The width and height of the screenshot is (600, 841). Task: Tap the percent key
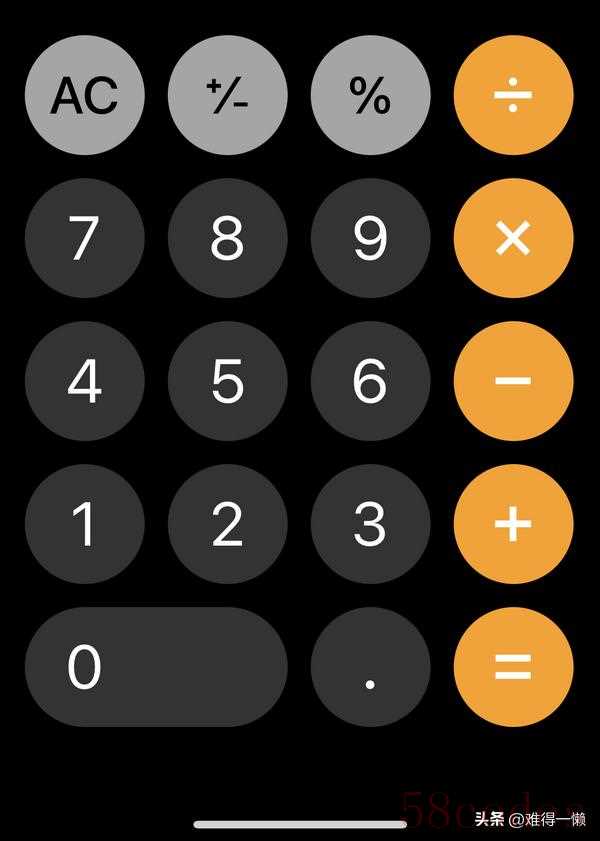(x=371, y=96)
